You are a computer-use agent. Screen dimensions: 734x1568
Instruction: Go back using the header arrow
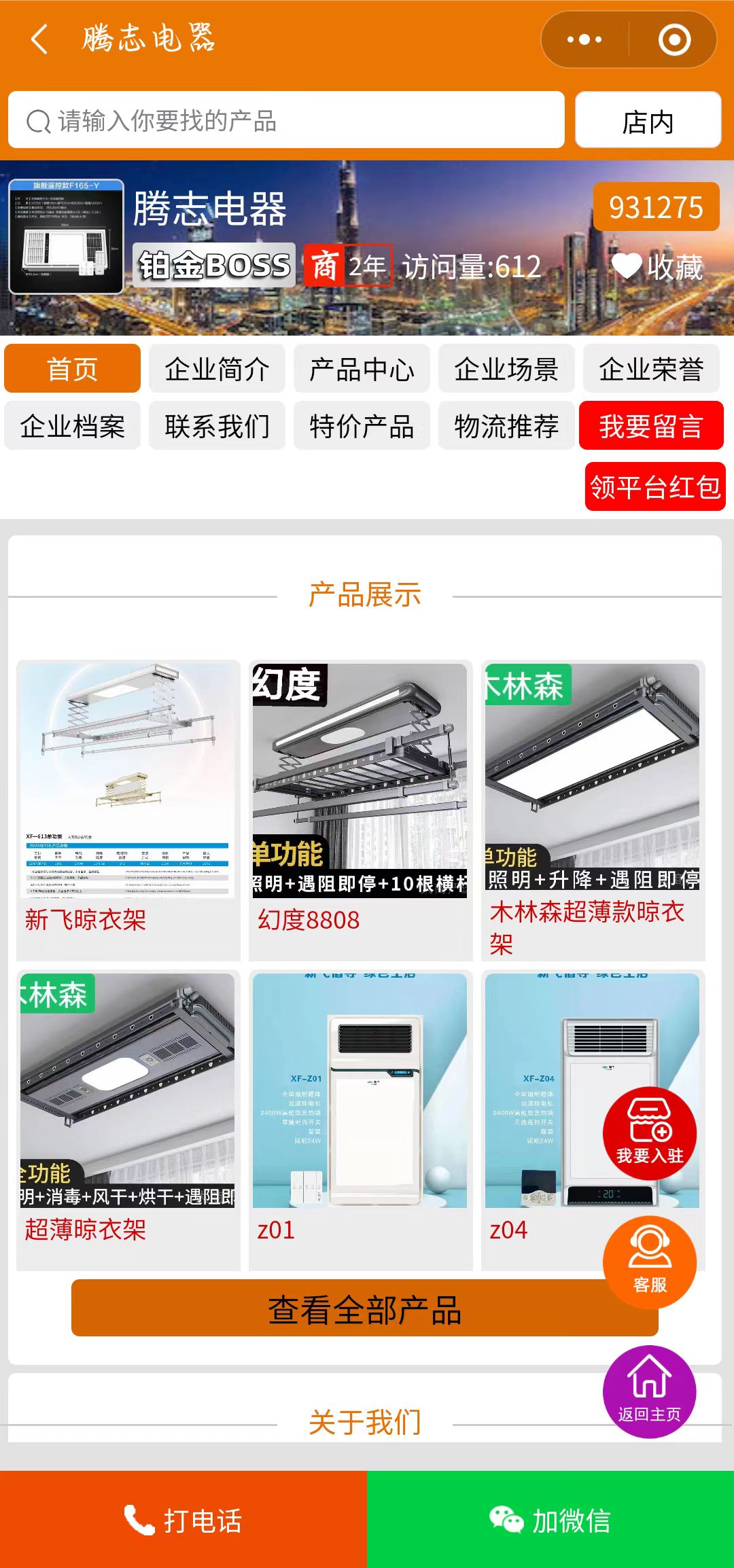(x=39, y=39)
